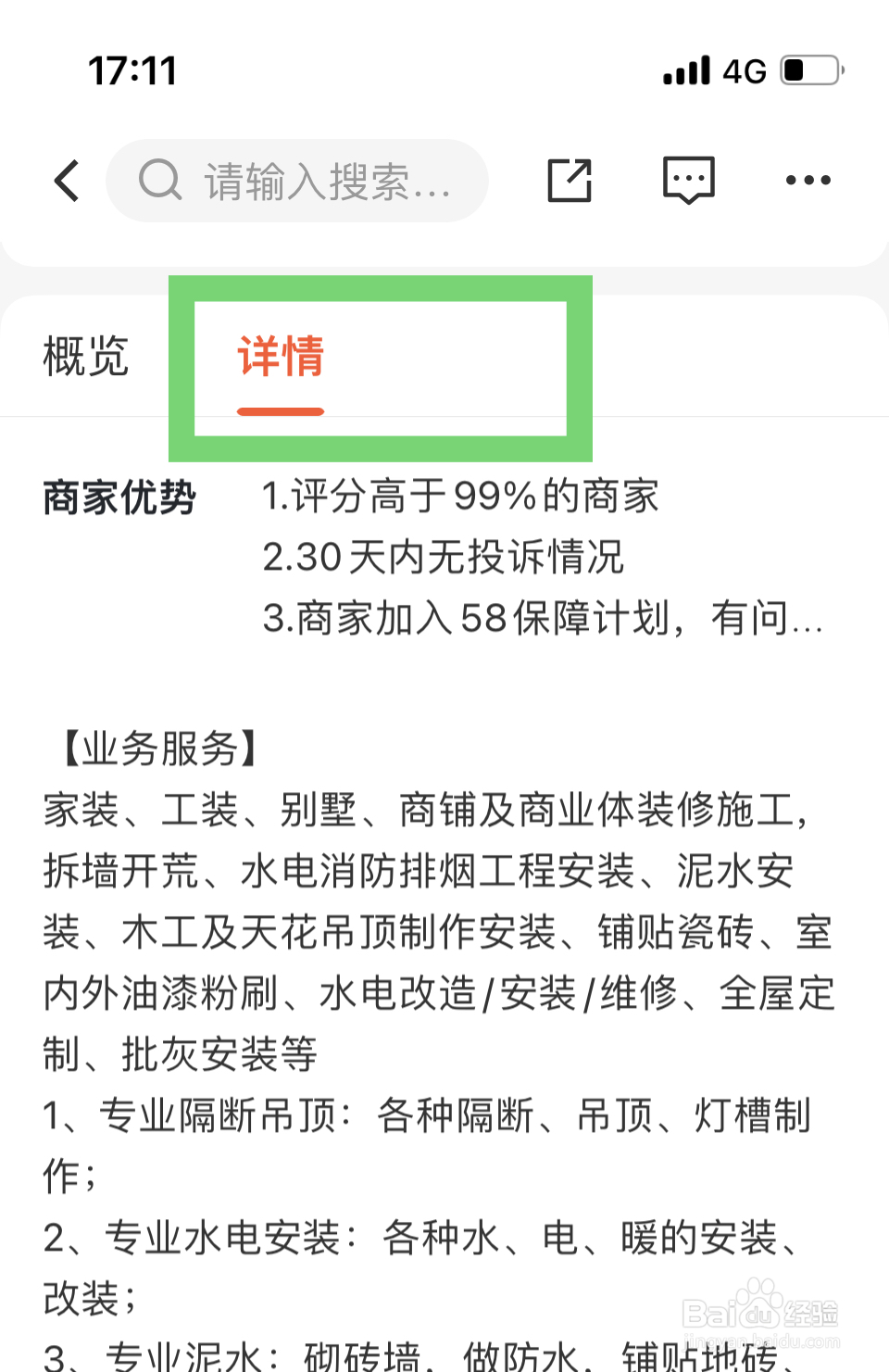Open the messages chat bubble icon
Image resolution: width=889 pixels, height=1372 pixels.
click(x=688, y=180)
